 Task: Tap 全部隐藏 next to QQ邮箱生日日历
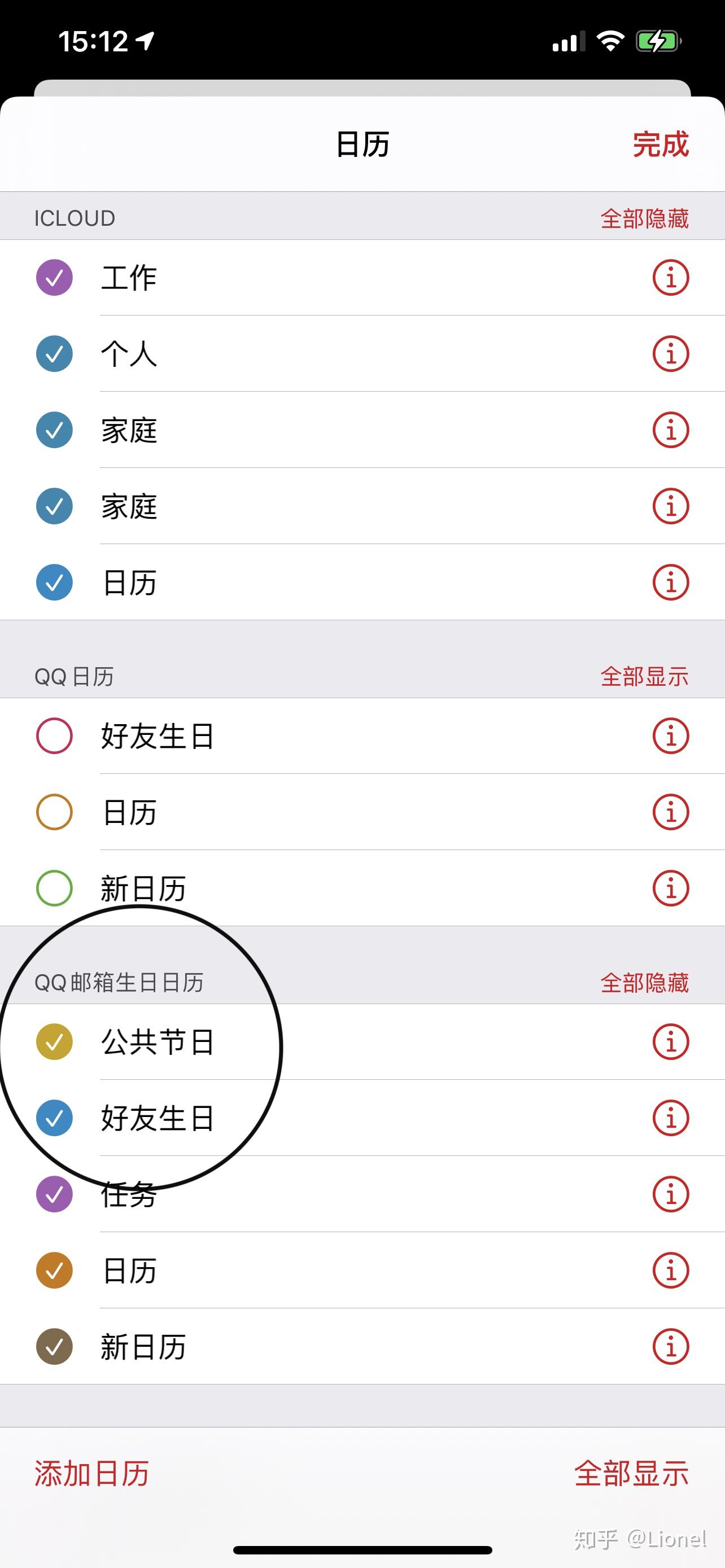pyautogui.click(x=644, y=982)
